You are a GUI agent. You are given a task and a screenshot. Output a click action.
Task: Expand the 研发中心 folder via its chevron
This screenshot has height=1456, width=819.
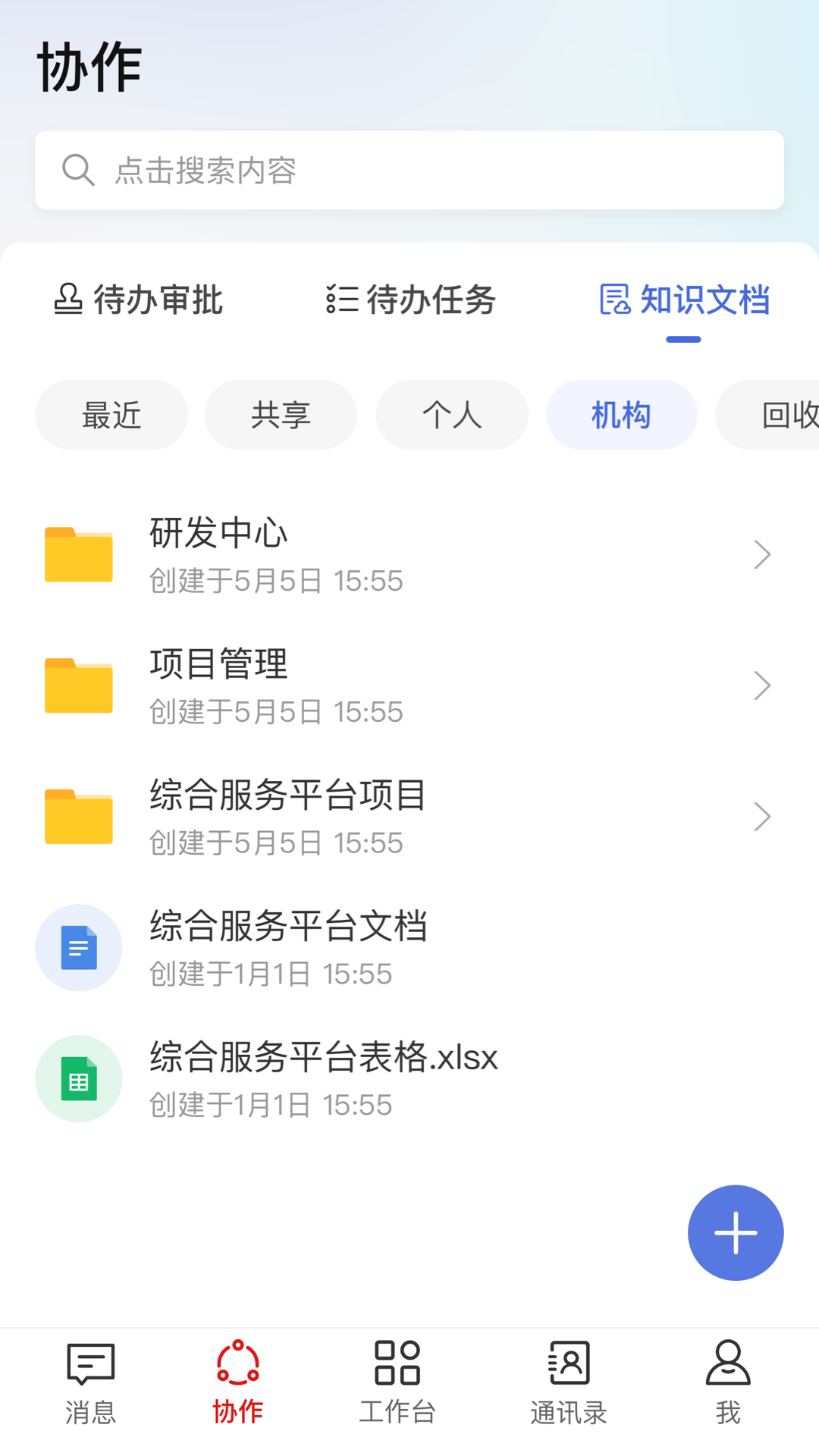tap(763, 554)
